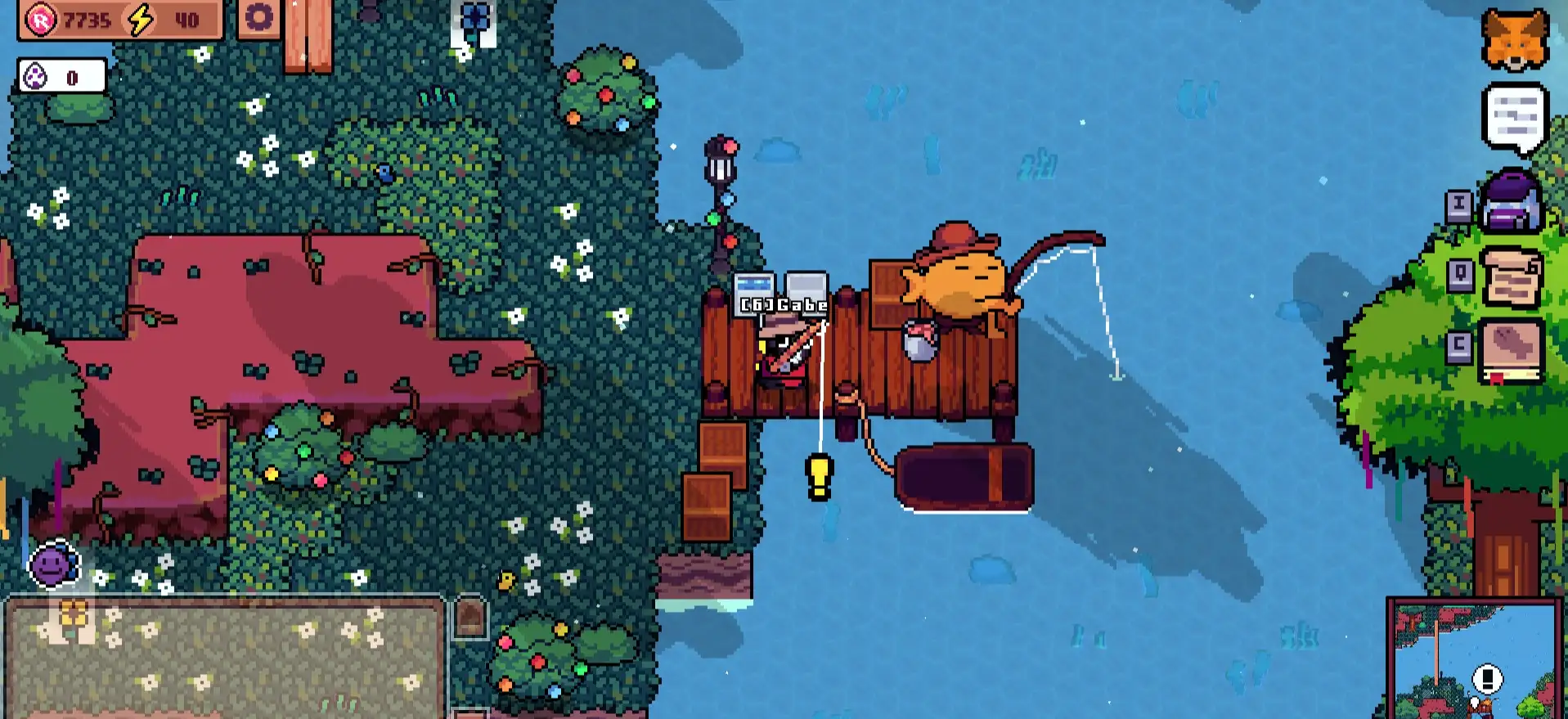Open the backpack inventory
1568x719 pixels.
(x=1512, y=202)
